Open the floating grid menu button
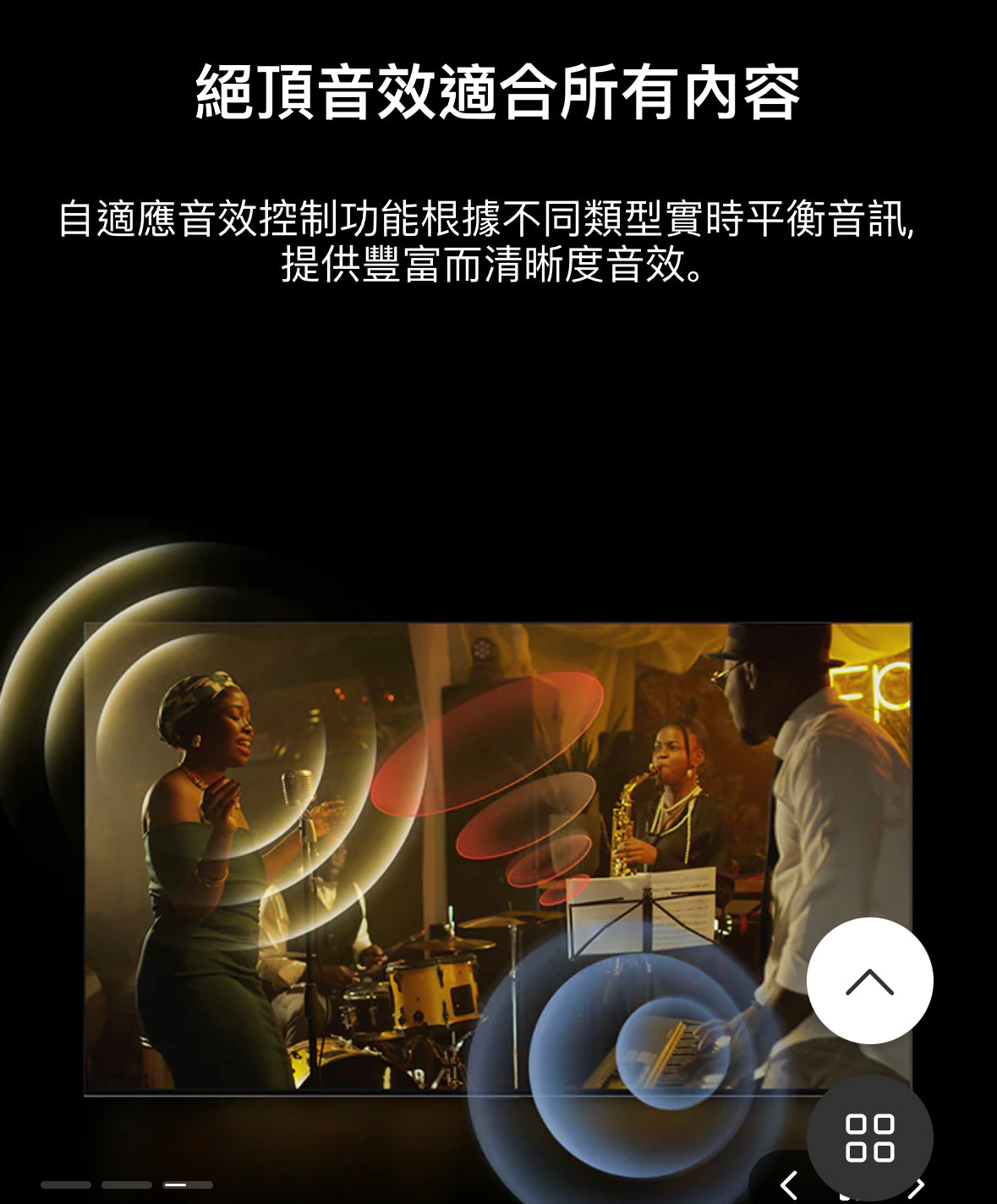Viewport: 997px width, 1204px height. 869,1137
